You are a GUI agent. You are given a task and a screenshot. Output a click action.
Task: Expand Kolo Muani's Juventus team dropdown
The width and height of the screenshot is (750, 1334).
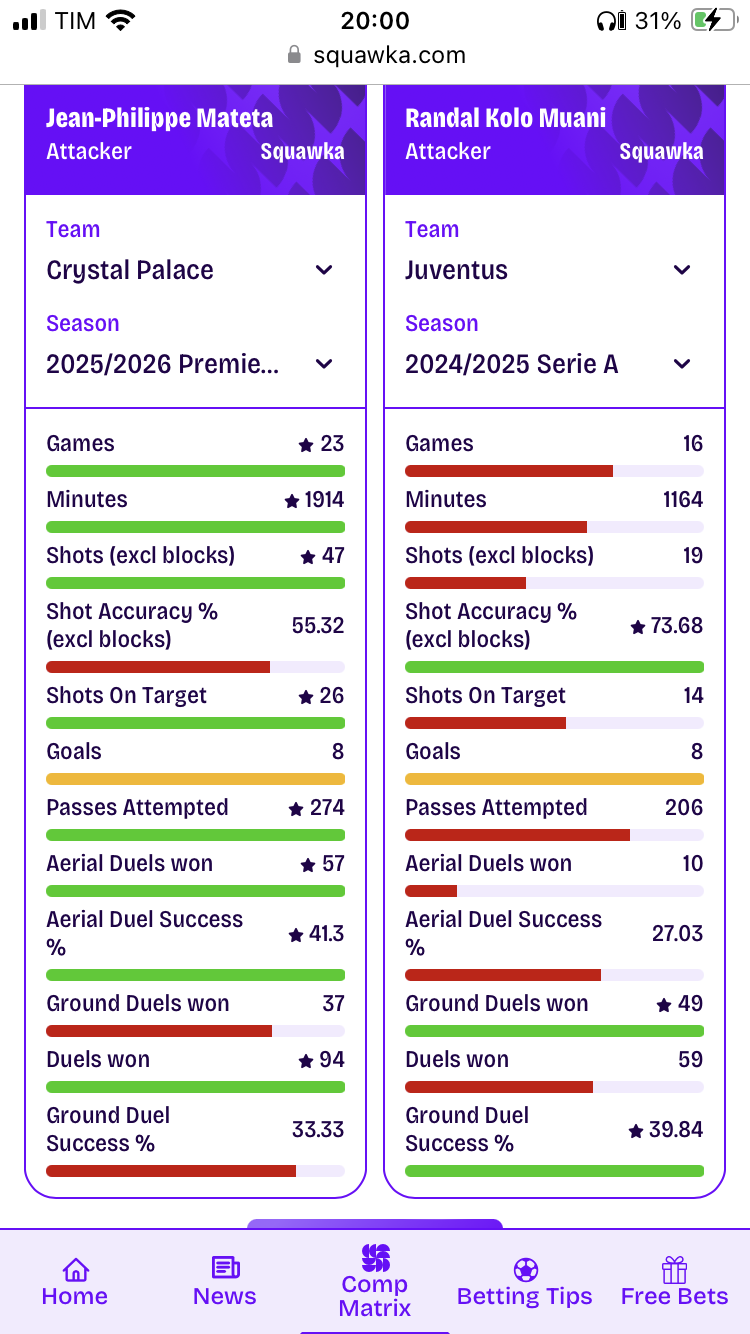click(553, 270)
